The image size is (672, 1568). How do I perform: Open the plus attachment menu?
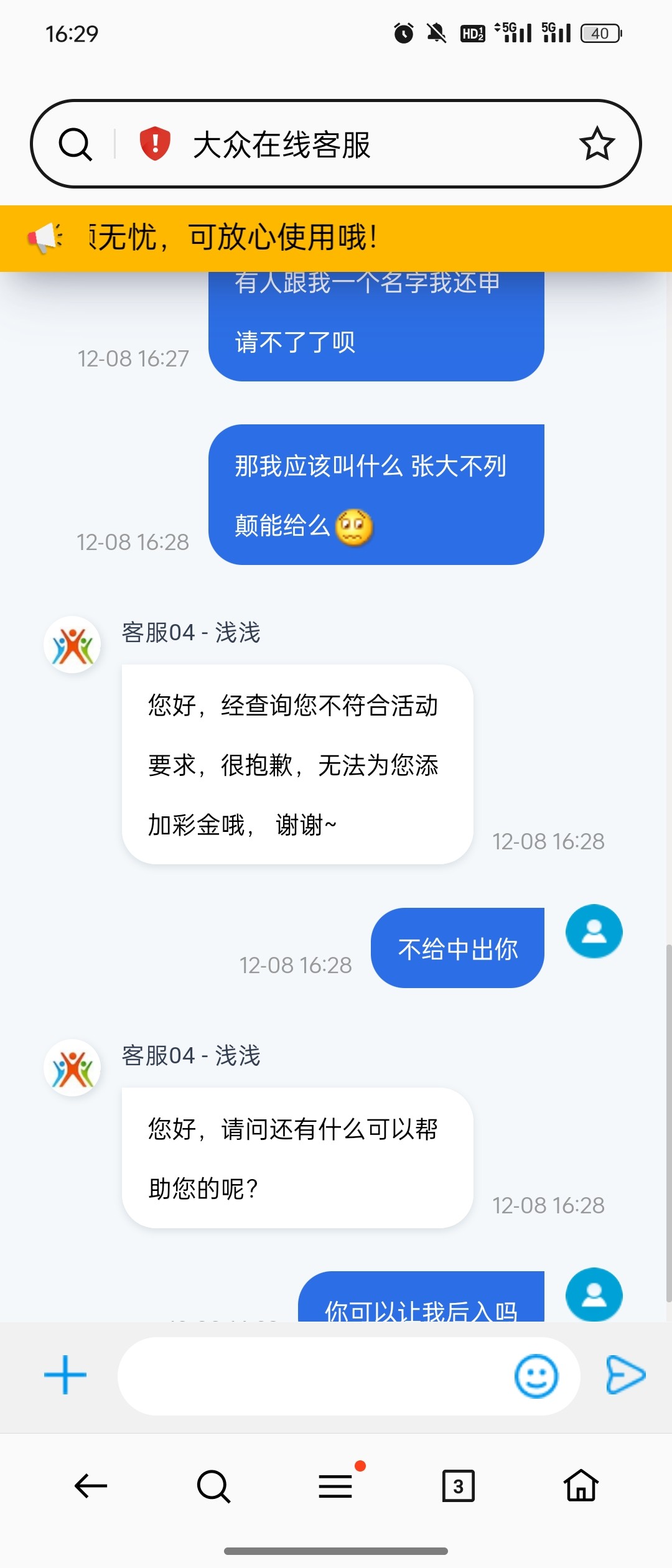point(65,1374)
